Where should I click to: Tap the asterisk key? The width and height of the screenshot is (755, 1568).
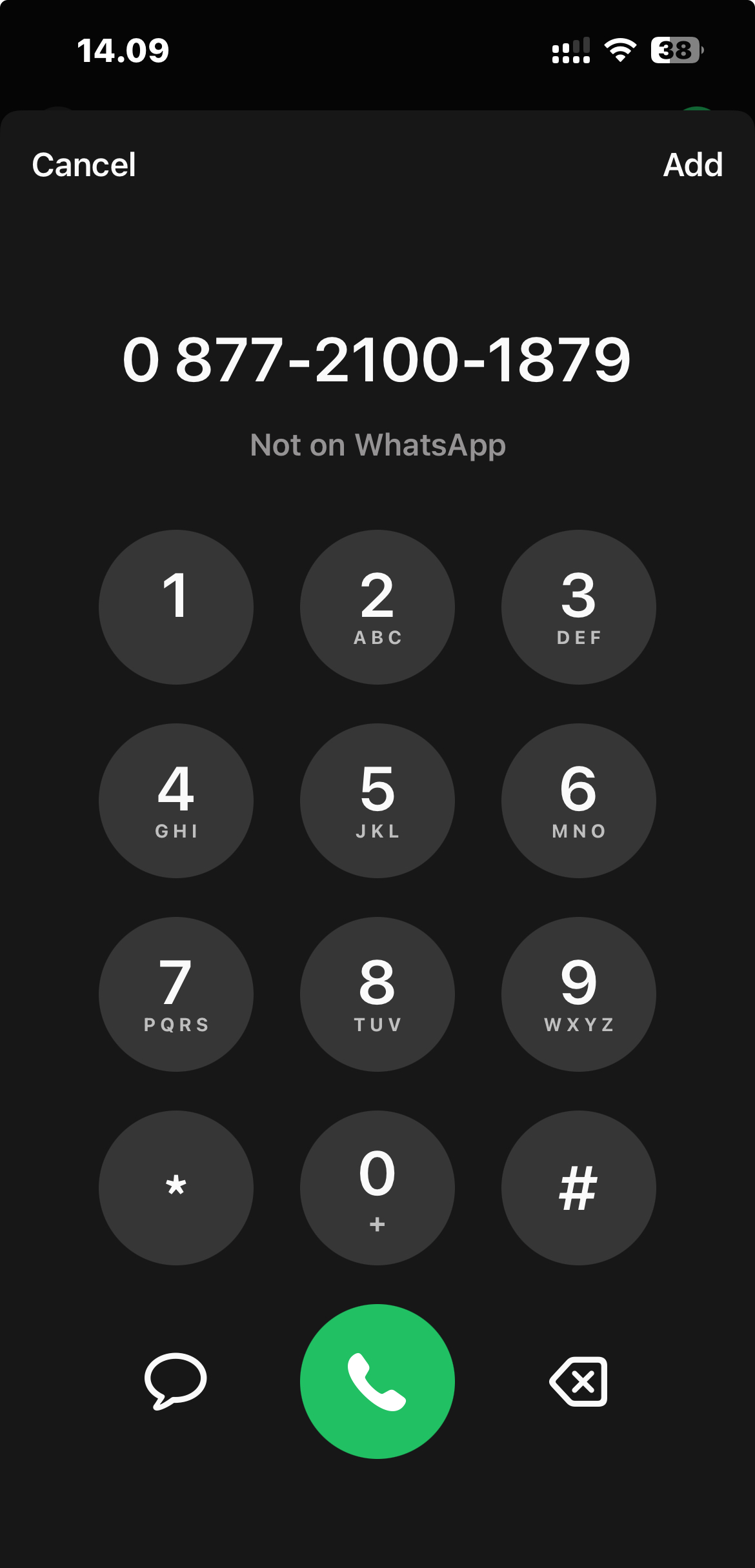[x=176, y=1188]
